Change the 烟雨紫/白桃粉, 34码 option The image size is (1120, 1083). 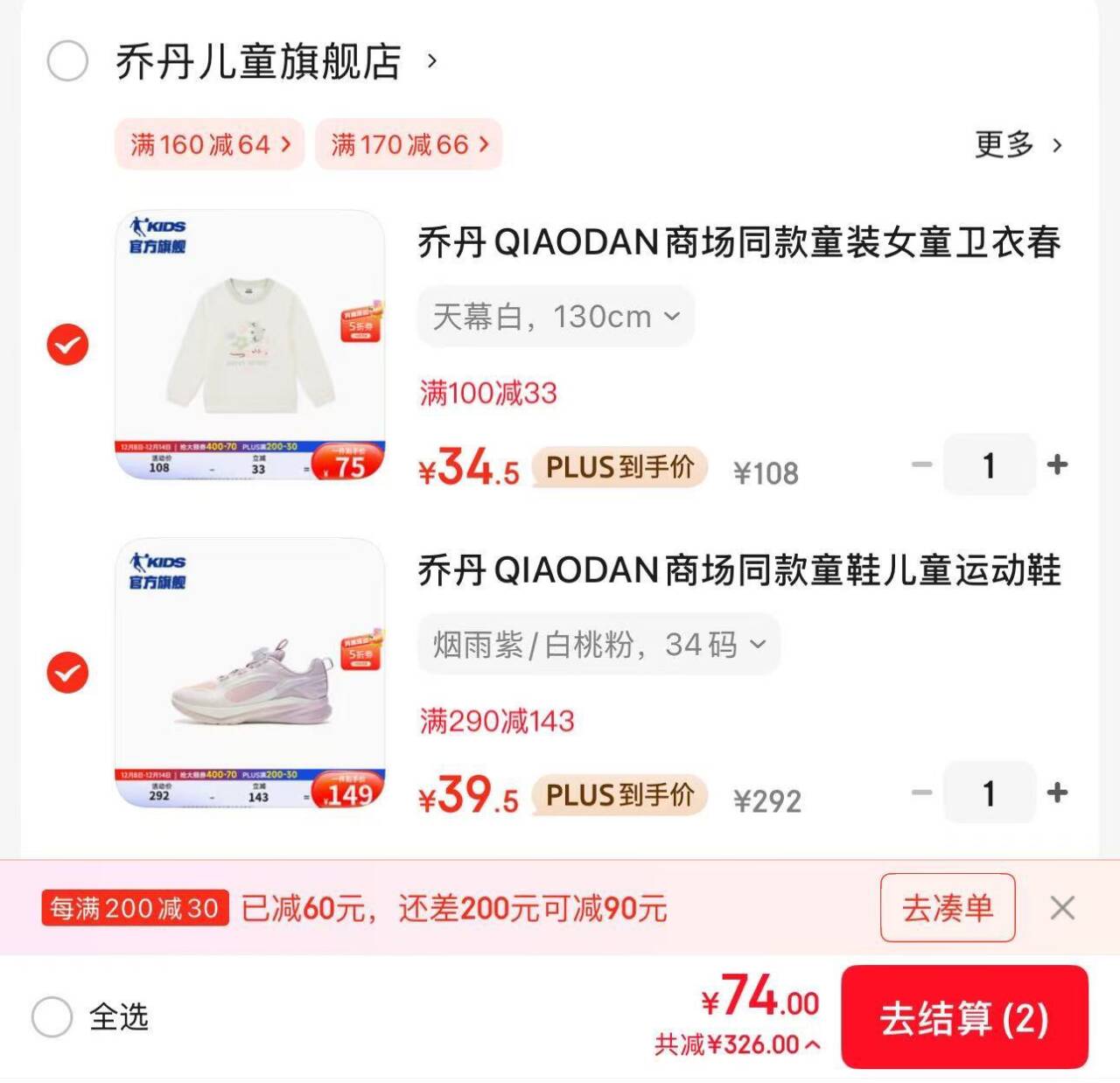(x=598, y=645)
